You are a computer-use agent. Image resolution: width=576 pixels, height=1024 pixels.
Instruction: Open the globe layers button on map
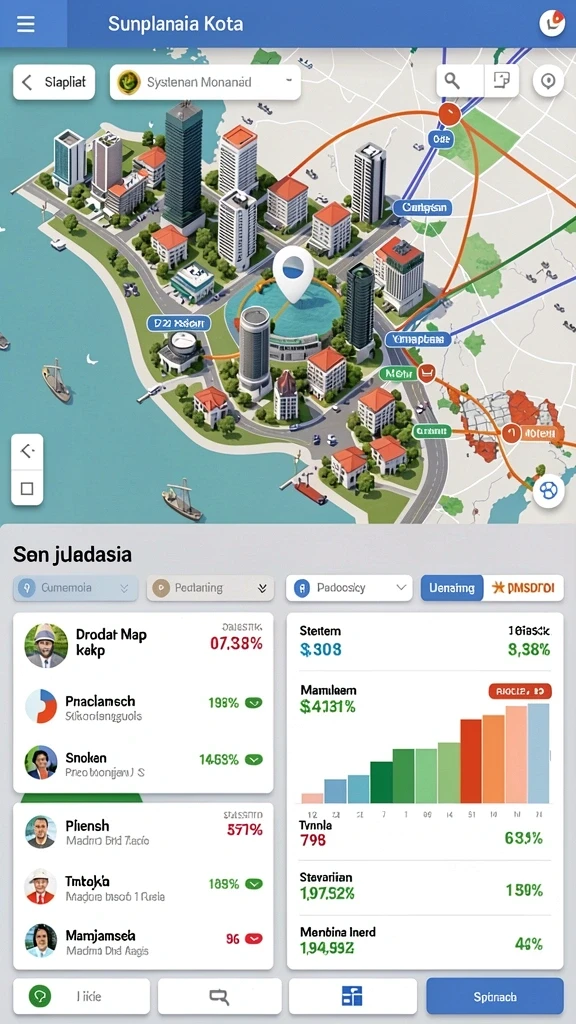click(x=549, y=490)
